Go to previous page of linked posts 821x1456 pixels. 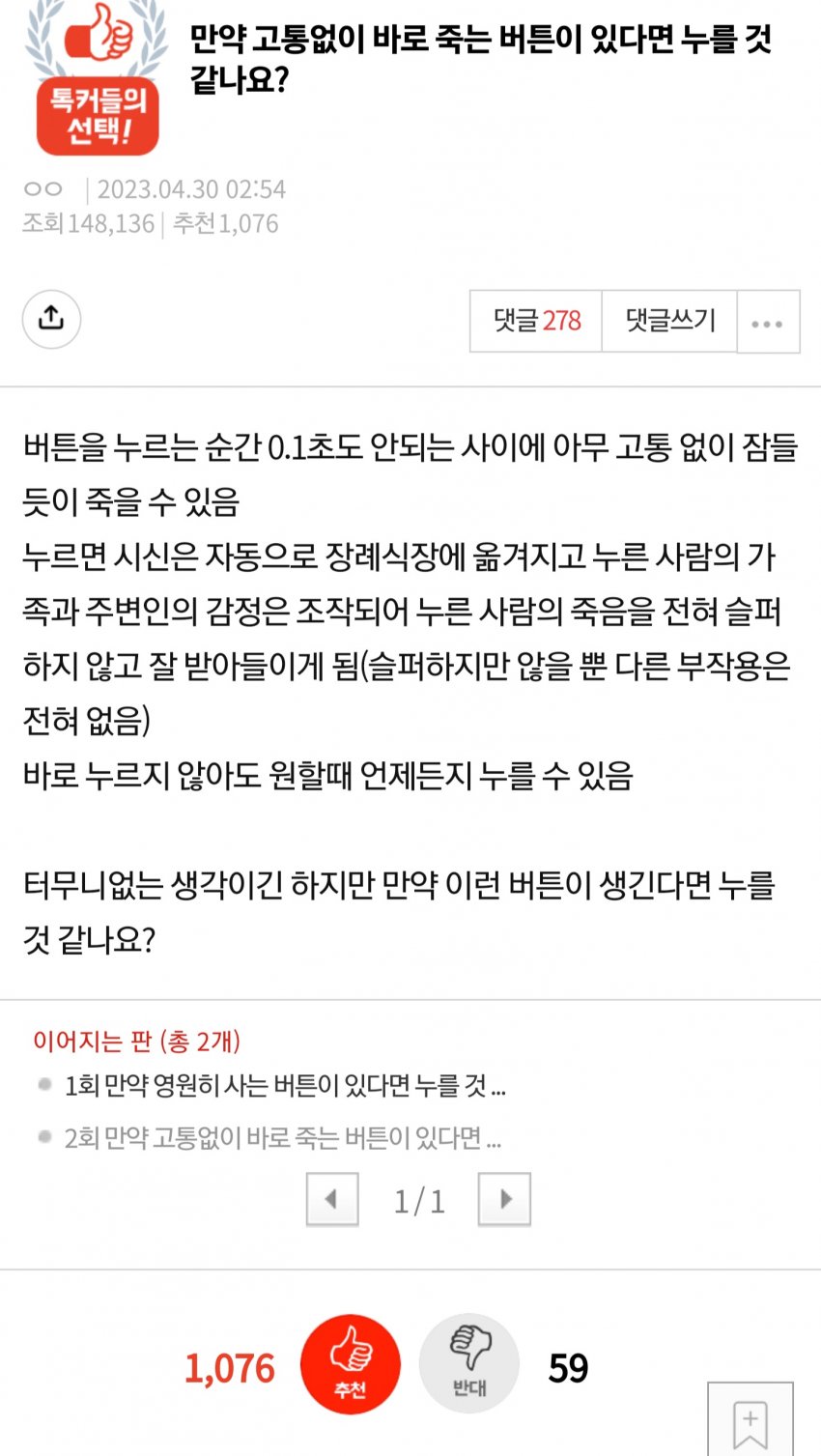(332, 1200)
